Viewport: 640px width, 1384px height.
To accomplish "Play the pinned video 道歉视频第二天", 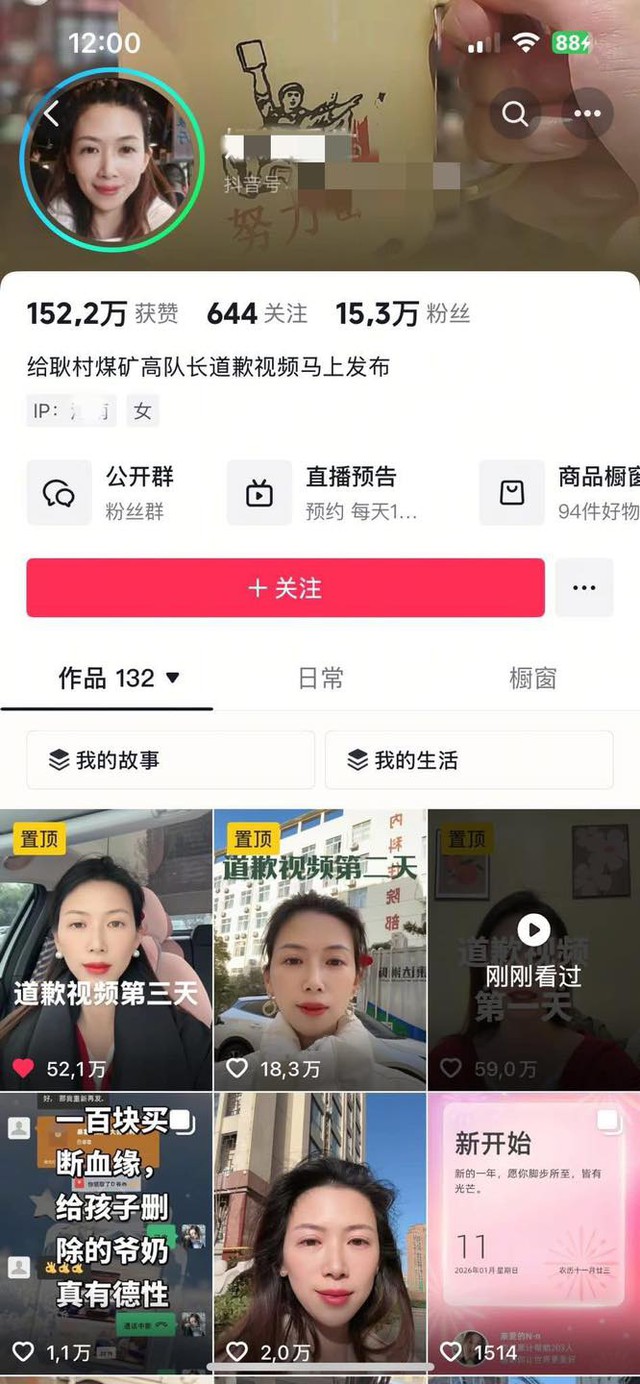I will [320, 950].
